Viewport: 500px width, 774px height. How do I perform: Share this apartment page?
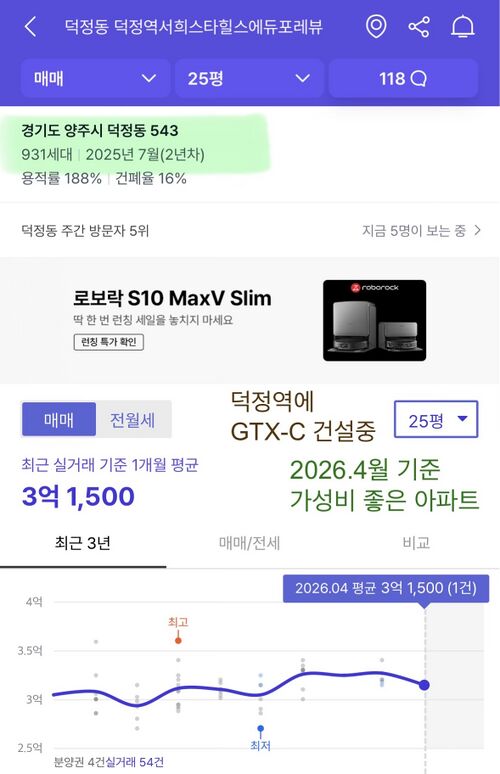[419, 27]
